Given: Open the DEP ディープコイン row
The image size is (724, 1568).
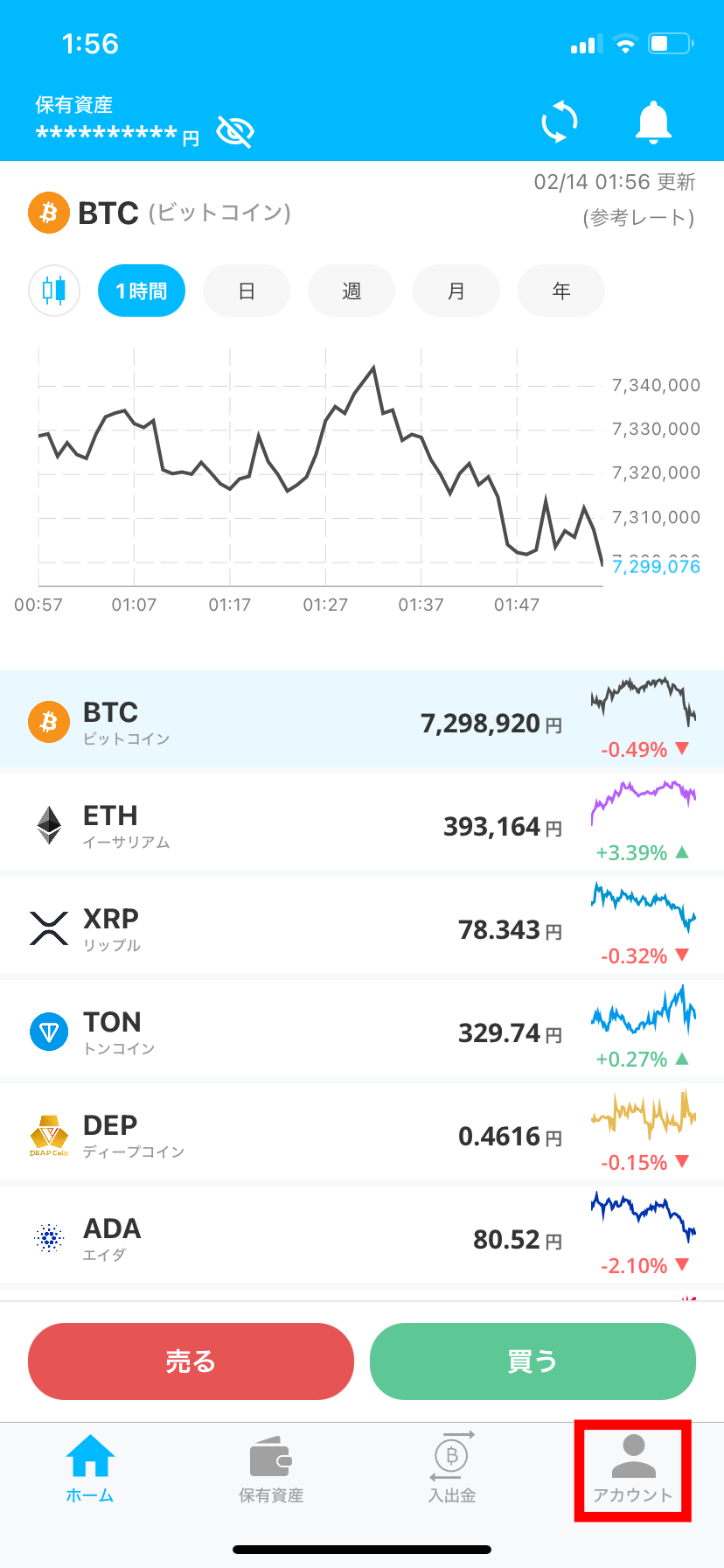Looking at the screenshot, I should click(x=362, y=1136).
